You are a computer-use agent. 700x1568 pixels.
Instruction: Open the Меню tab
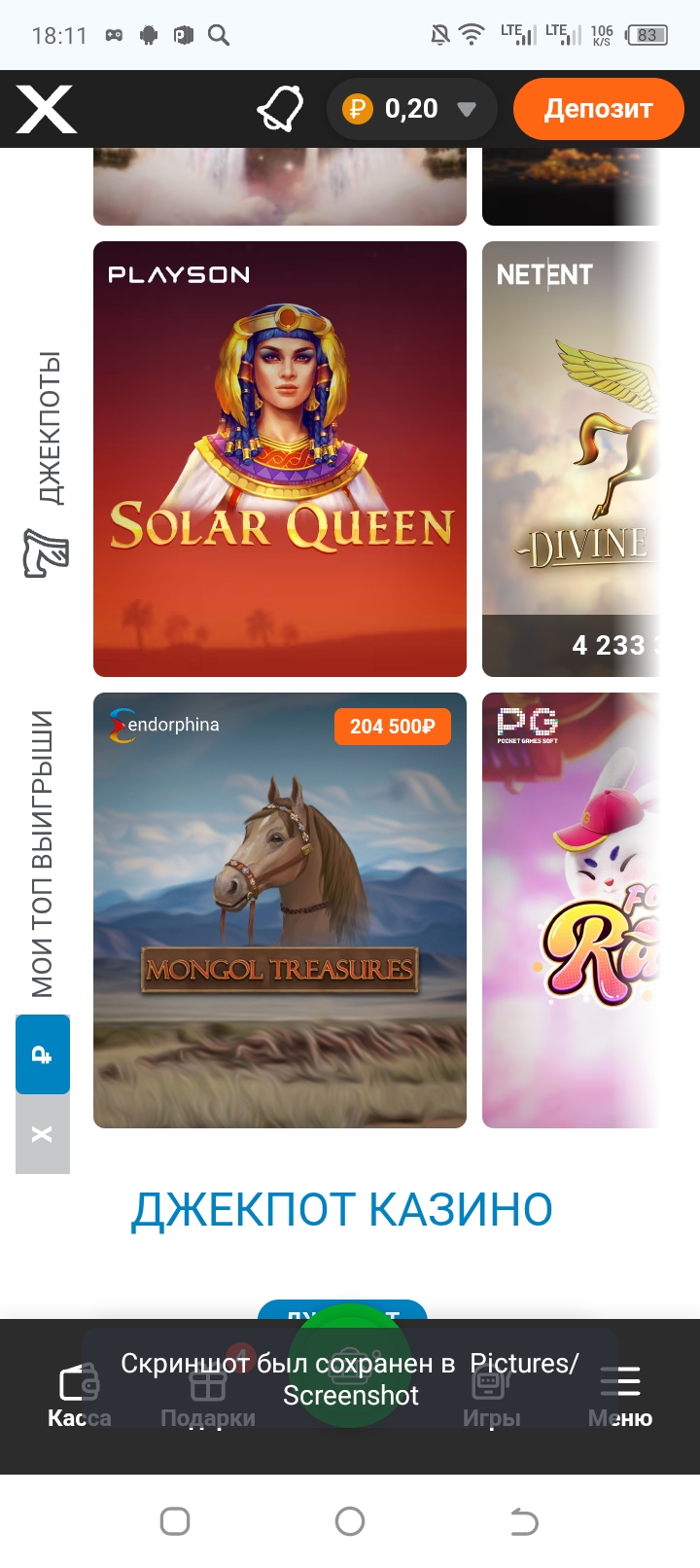pos(619,1396)
